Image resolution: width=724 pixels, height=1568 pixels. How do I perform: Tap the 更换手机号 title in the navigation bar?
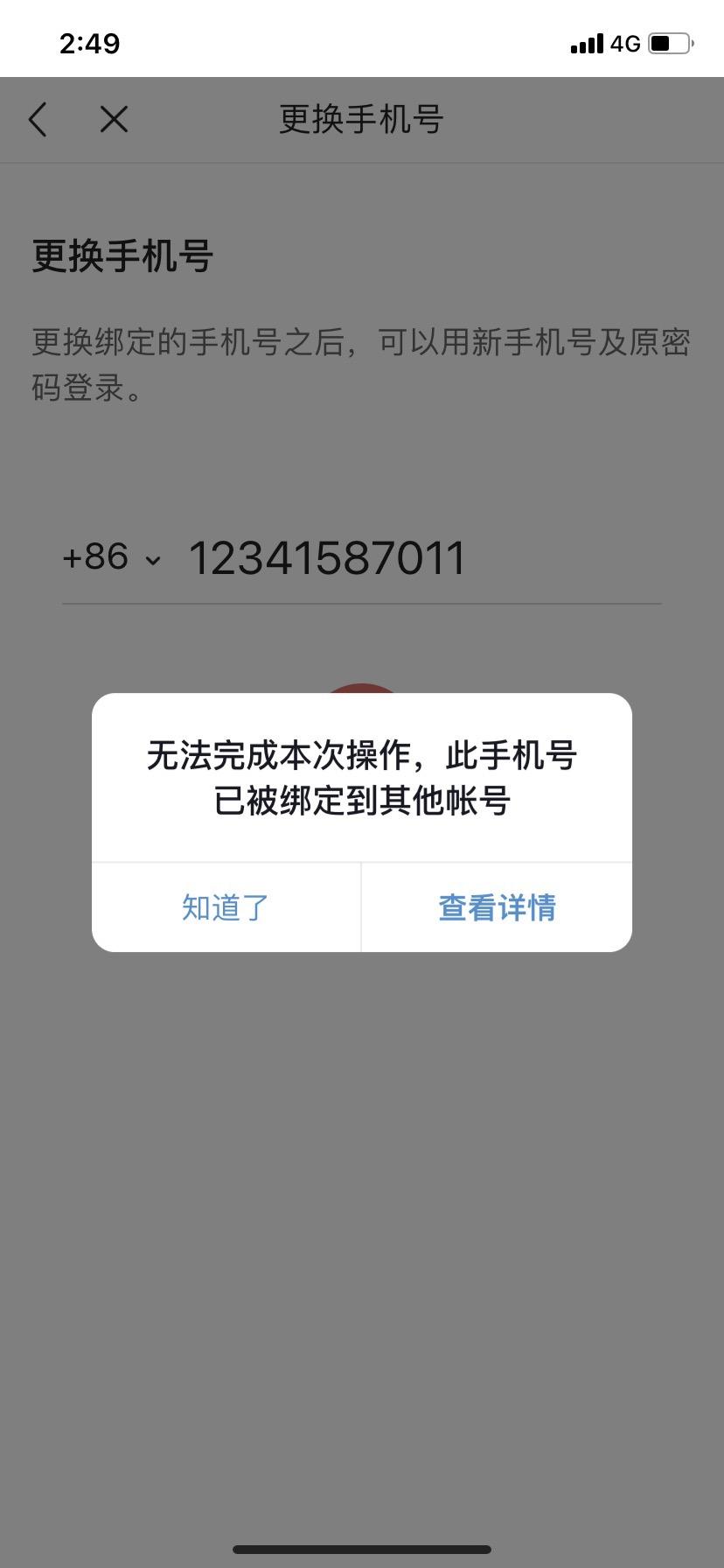click(361, 119)
